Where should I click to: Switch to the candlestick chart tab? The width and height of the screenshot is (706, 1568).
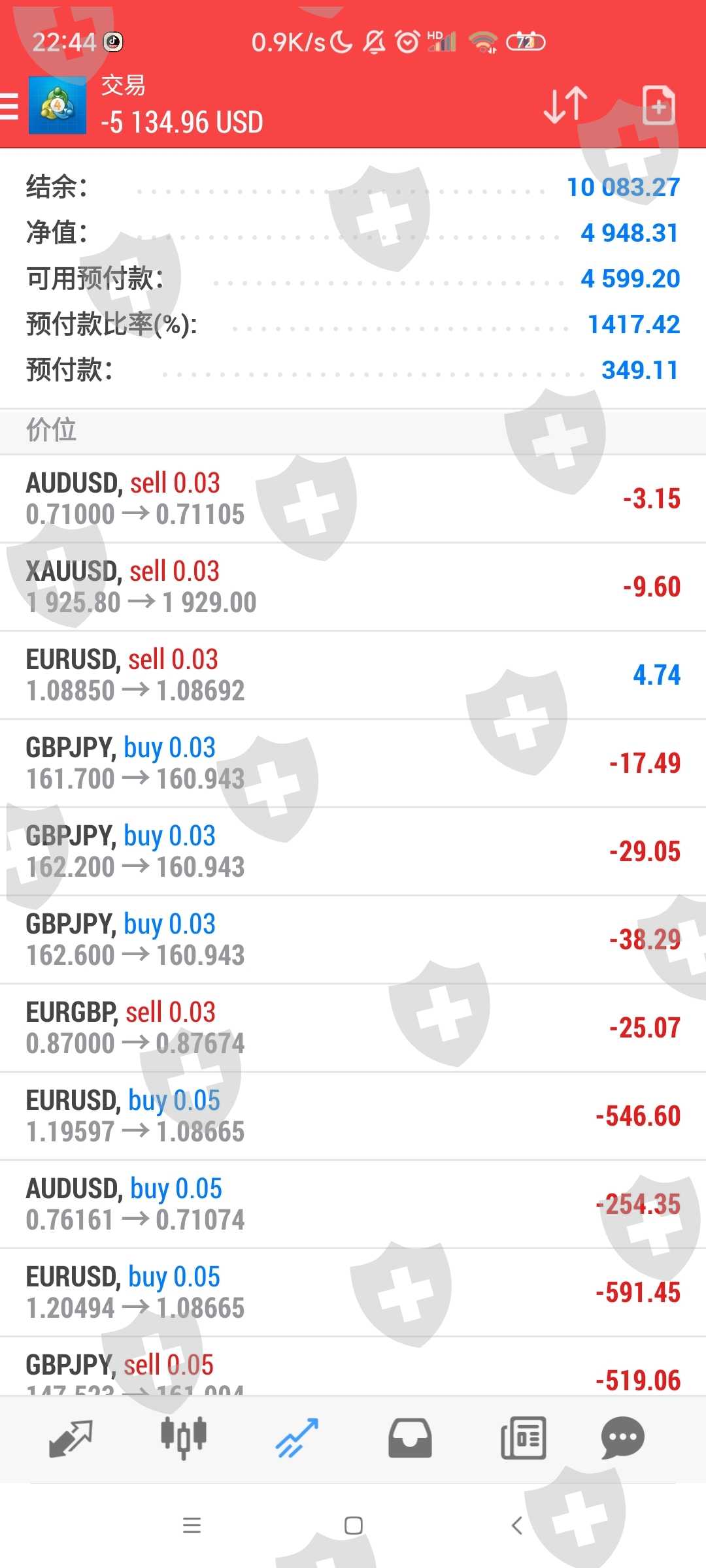(x=184, y=1439)
